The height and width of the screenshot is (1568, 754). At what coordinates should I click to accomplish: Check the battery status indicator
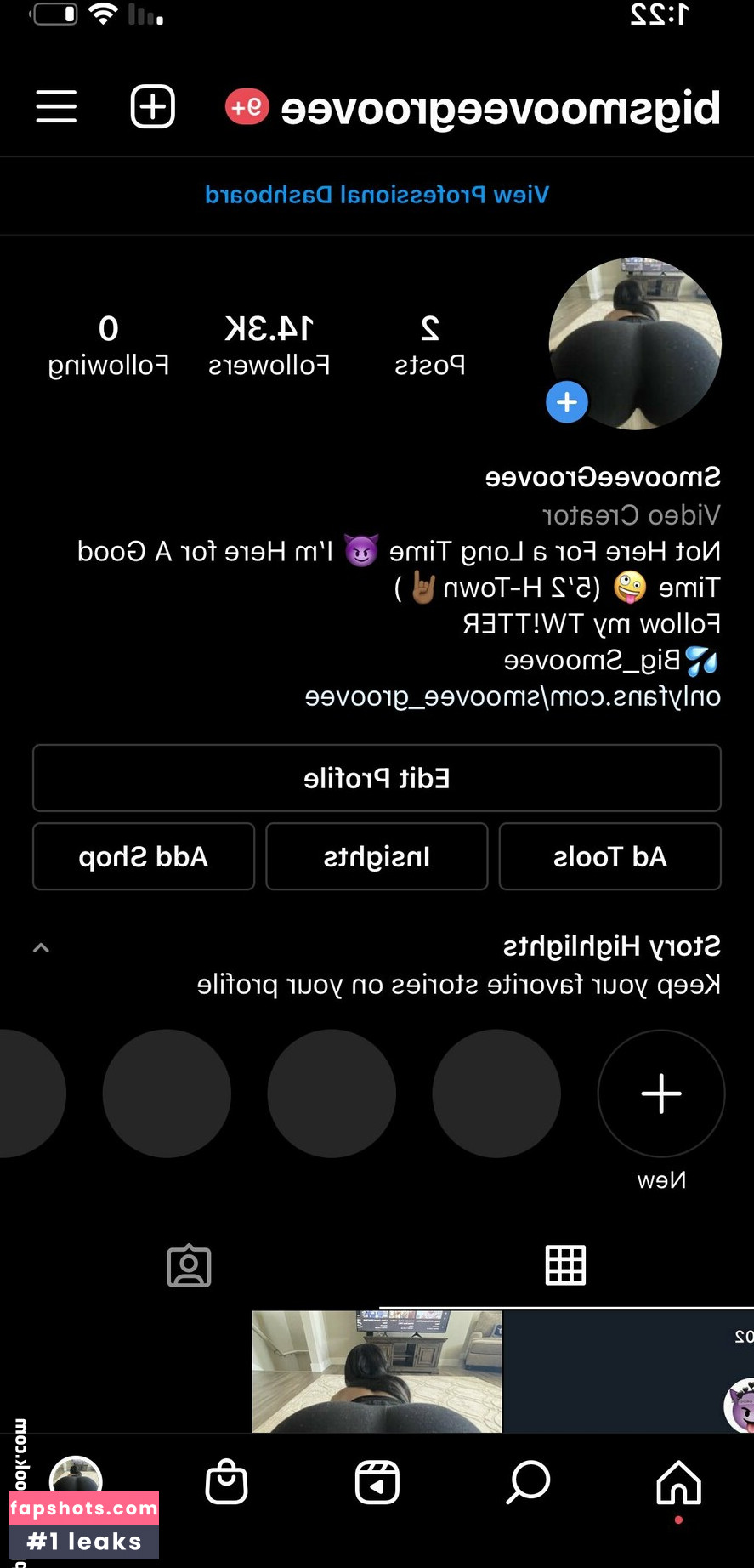click(53, 14)
